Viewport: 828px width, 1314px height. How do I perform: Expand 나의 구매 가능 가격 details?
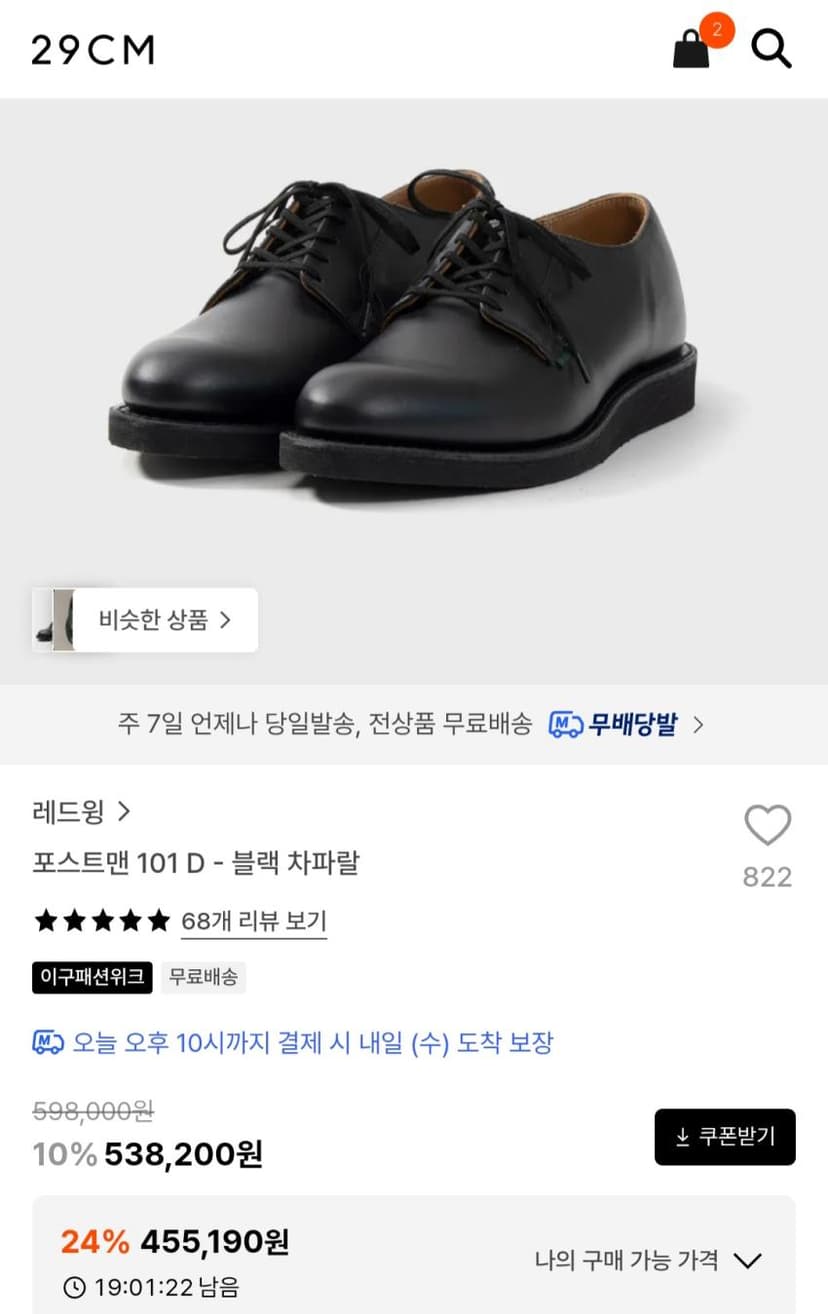[x=648, y=1260]
